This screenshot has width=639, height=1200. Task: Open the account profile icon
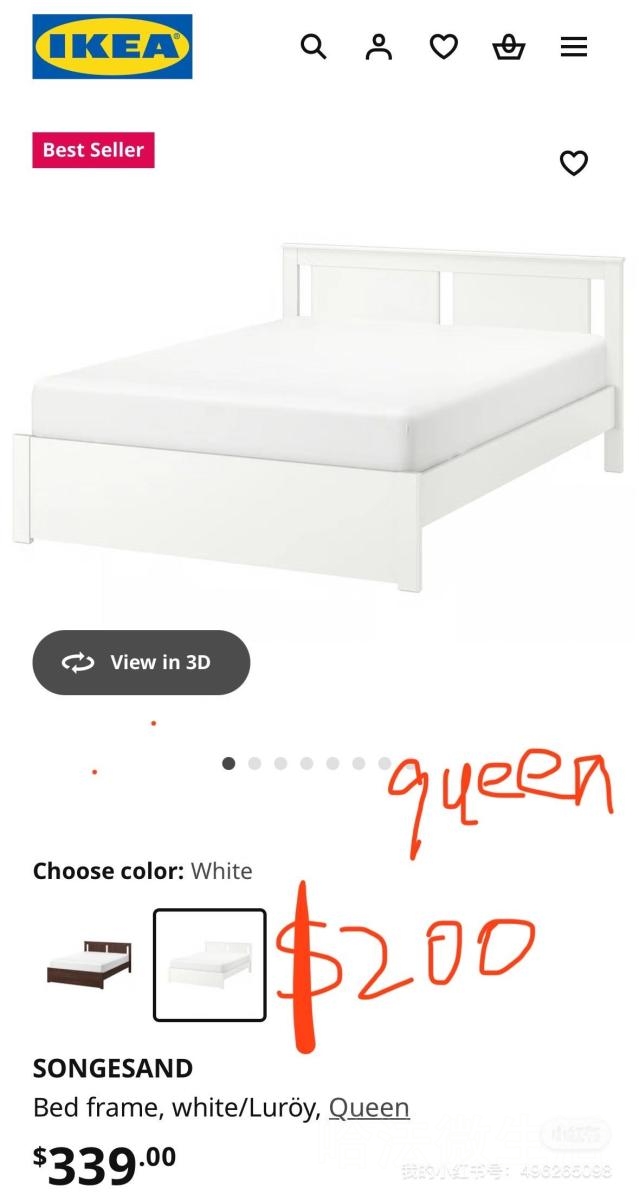coord(379,47)
